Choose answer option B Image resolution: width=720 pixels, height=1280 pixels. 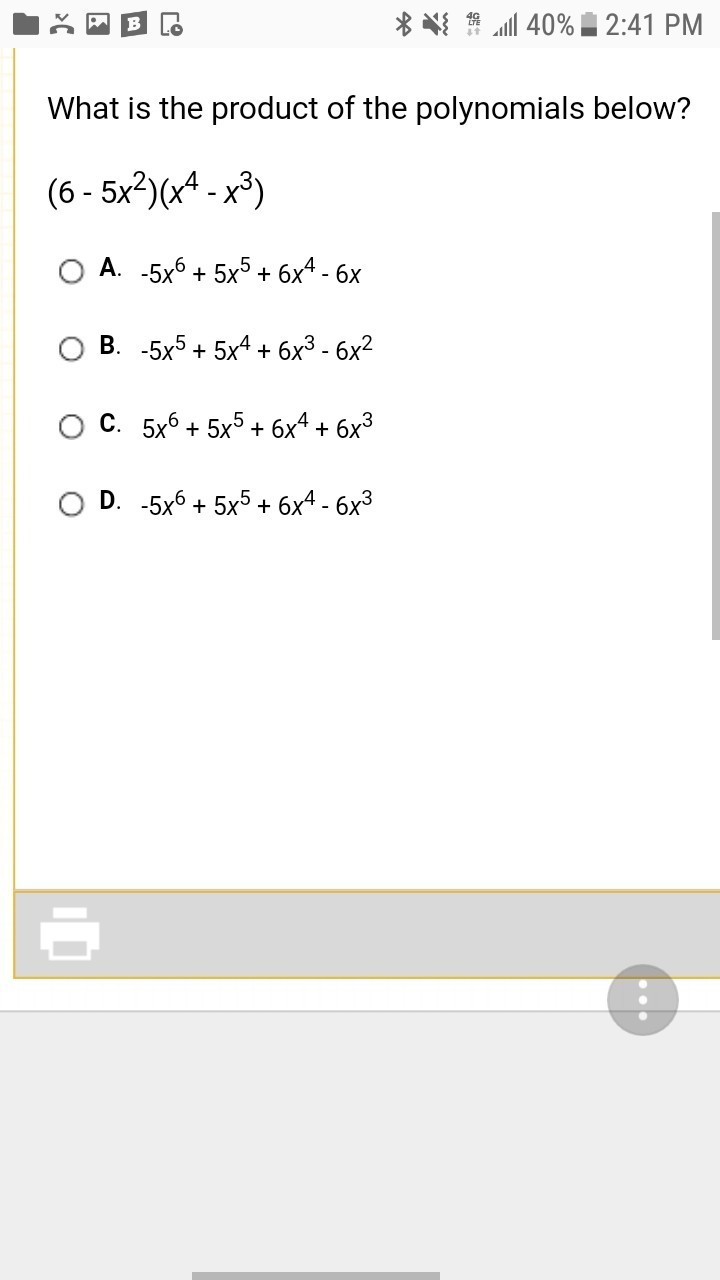pyautogui.click(x=71, y=349)
